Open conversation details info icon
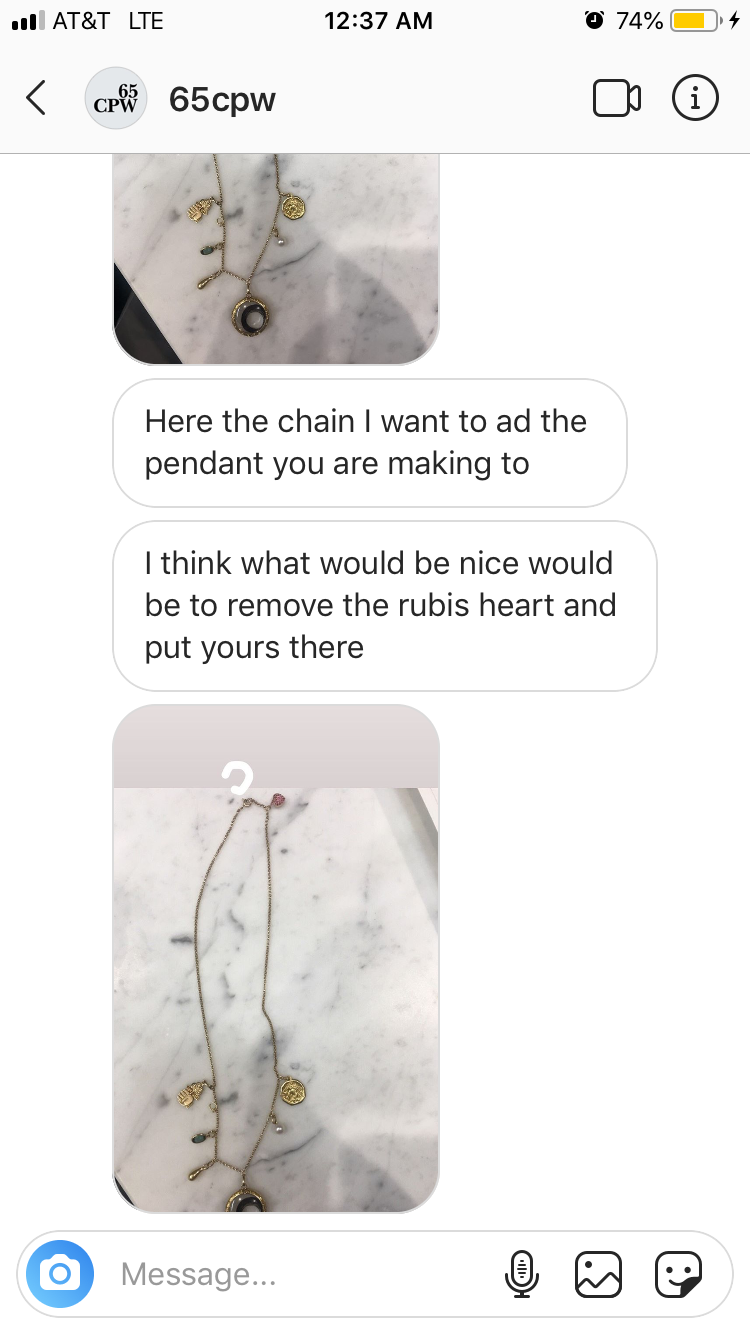The width and height of the screenshot is (750, 1334). click(695, 98)
